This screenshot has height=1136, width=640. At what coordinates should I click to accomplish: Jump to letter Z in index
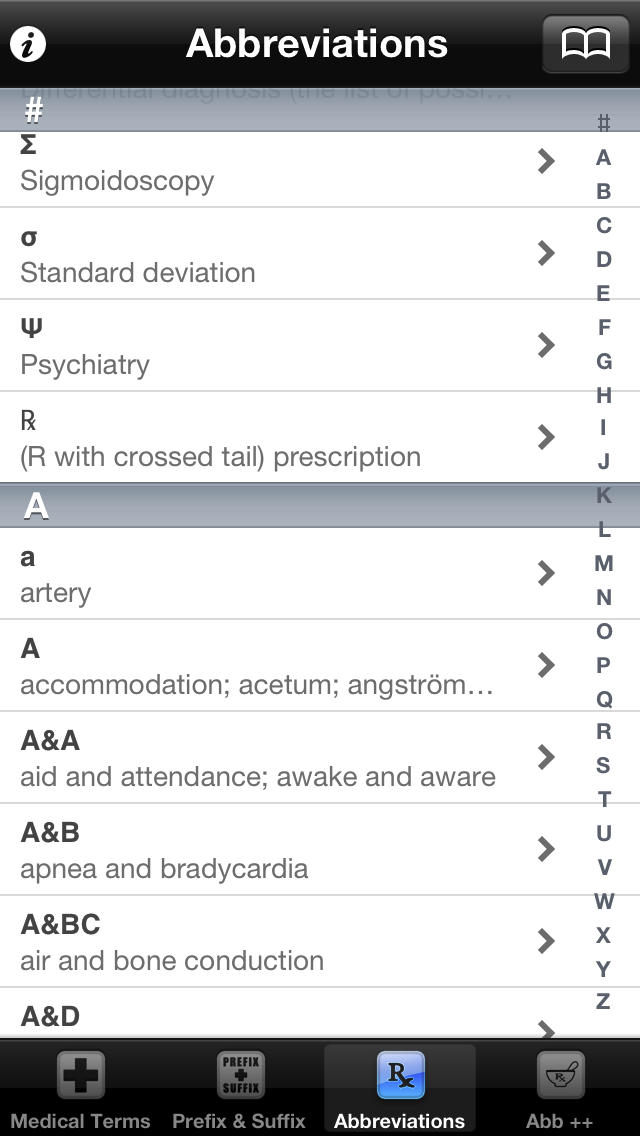point(604,1001)
